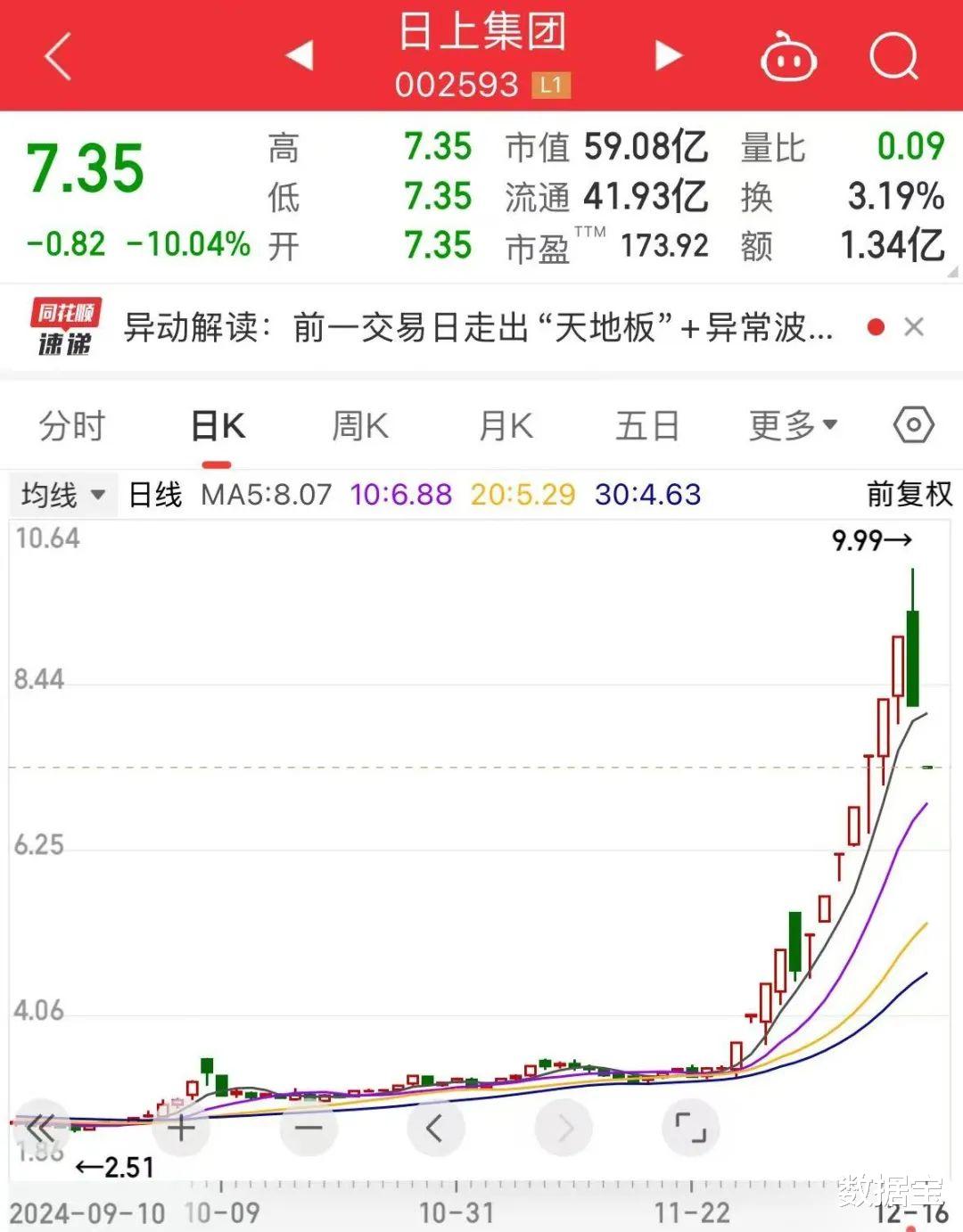
Task: Show the 周K weekly chart
Action: [359, 426]
